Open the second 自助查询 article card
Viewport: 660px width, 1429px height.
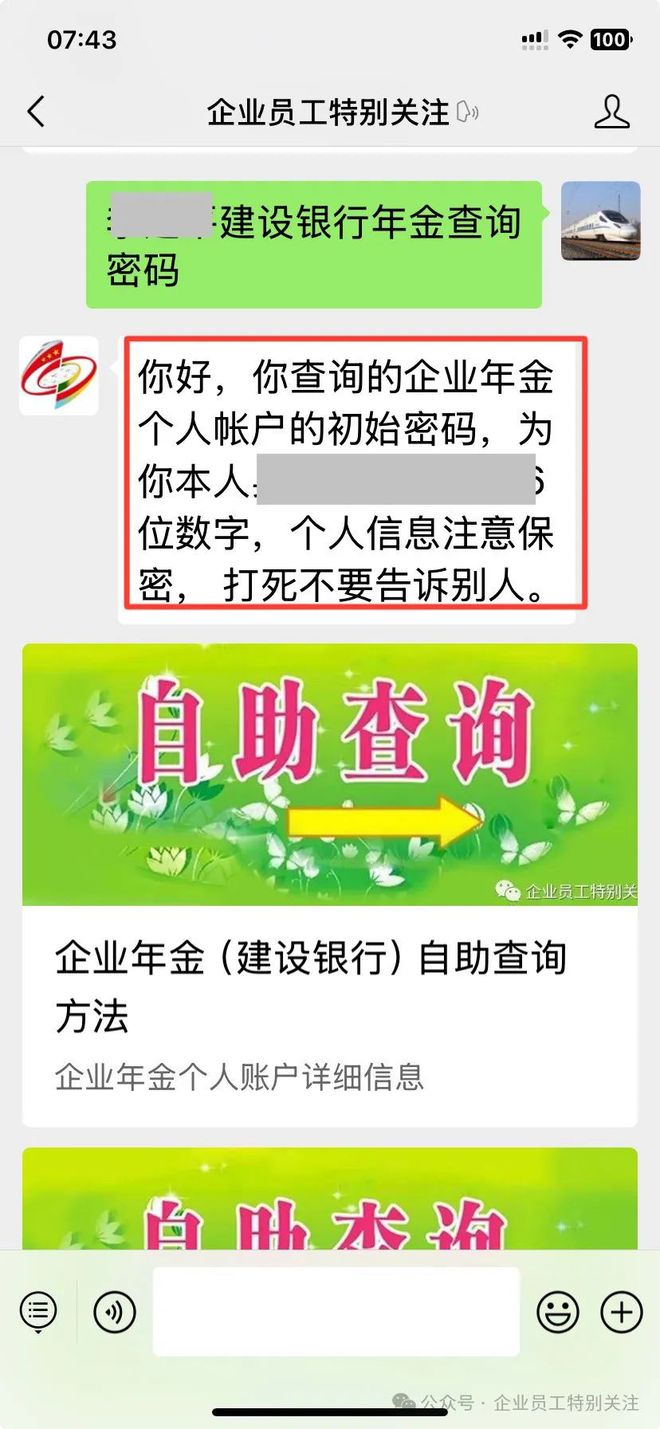click(x=330, y=1200)
